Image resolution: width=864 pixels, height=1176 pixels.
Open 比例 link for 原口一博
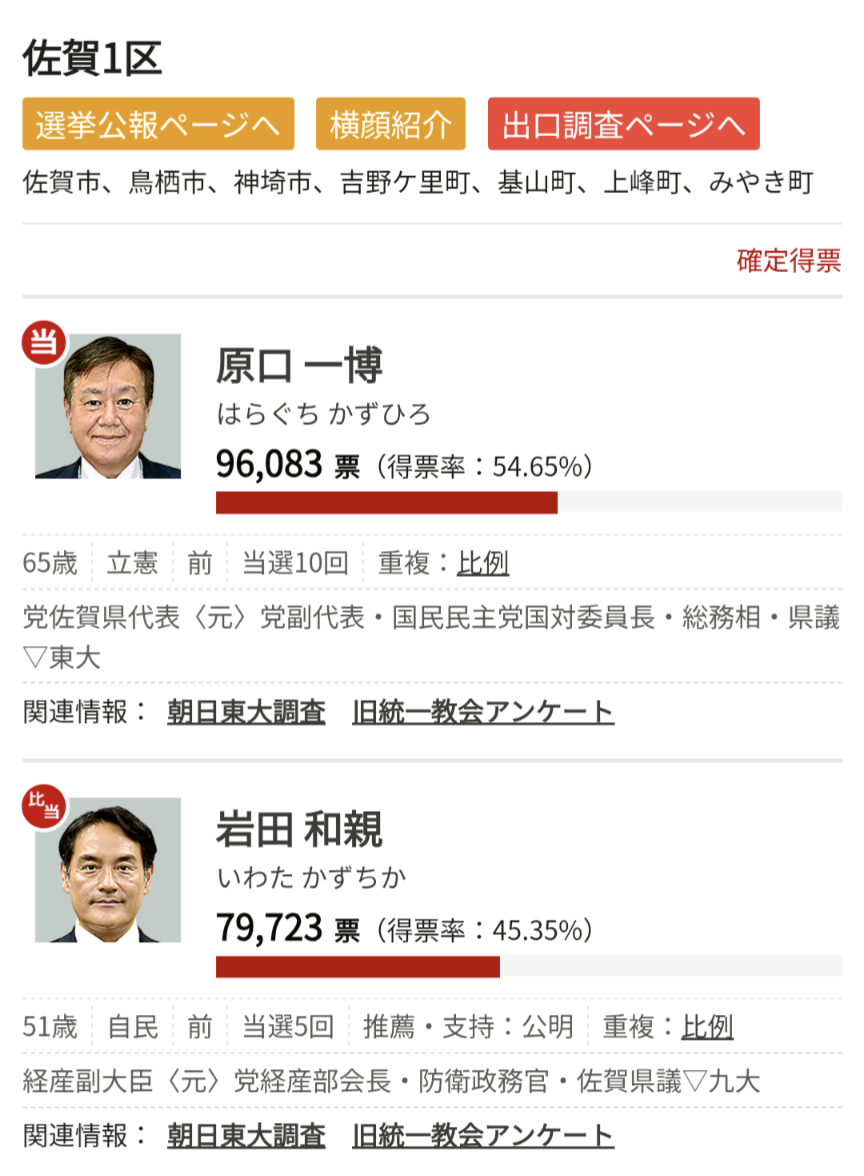tap(483, 562)
